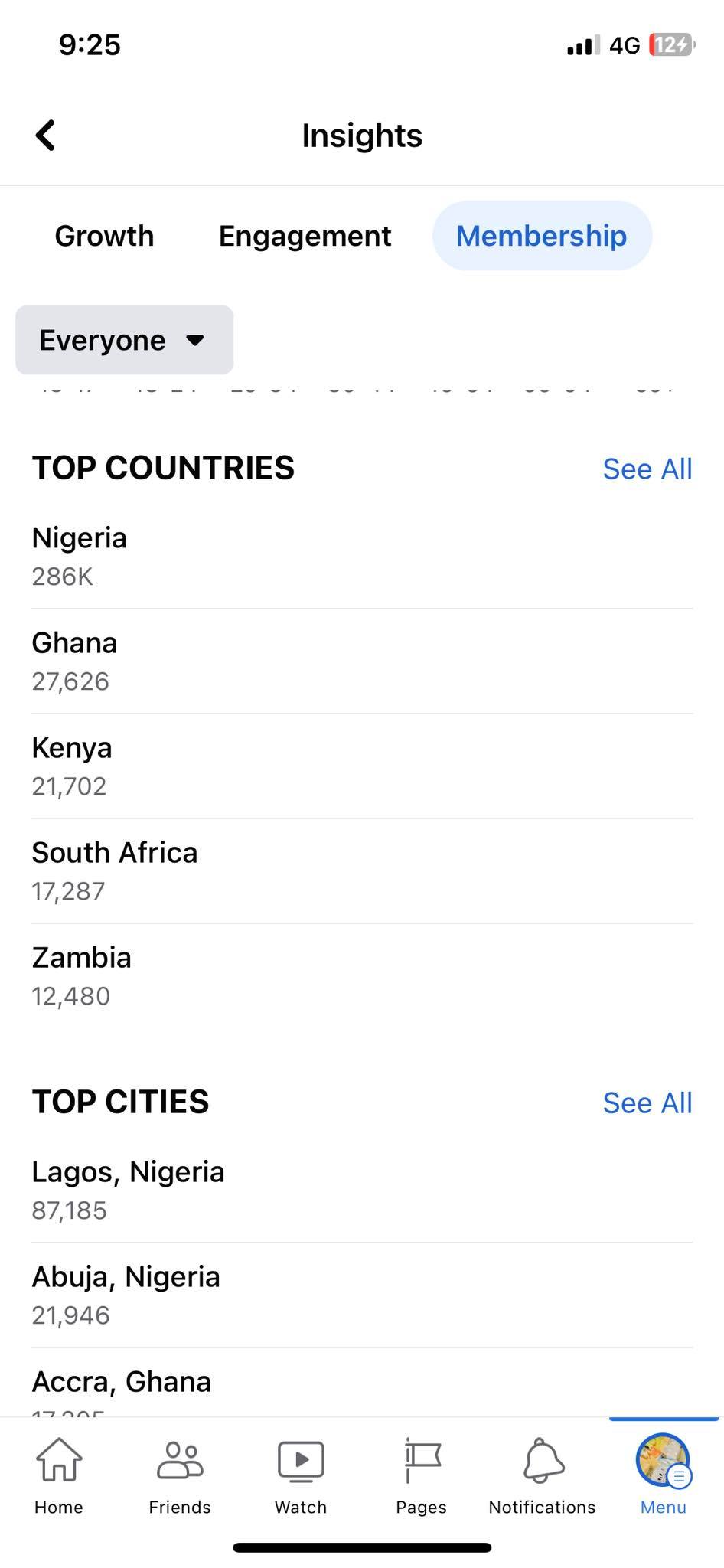See all top cities
Image resolution: width=724 pixels, height=1568 pixels.
click(647, 1102)
